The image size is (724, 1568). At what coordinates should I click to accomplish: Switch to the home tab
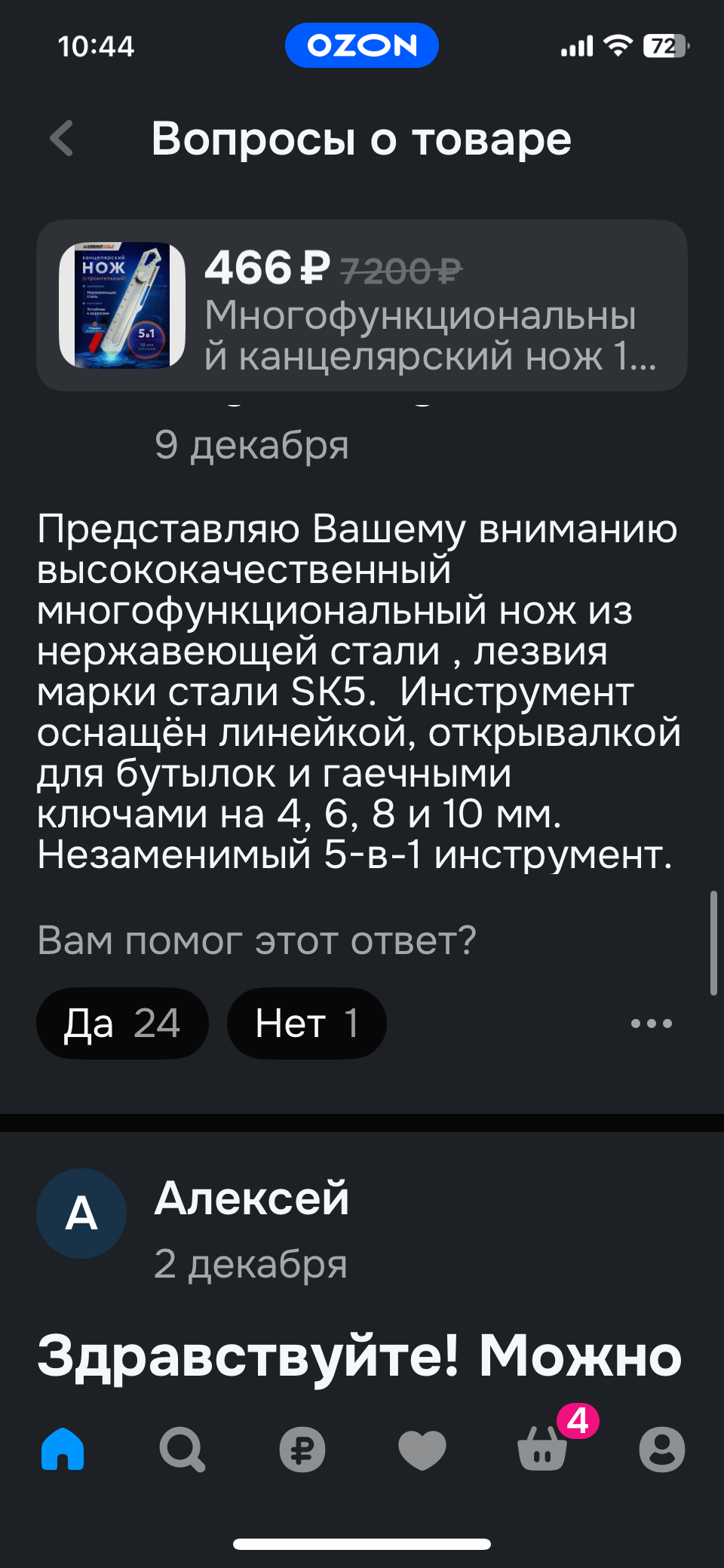(63, 1449)
